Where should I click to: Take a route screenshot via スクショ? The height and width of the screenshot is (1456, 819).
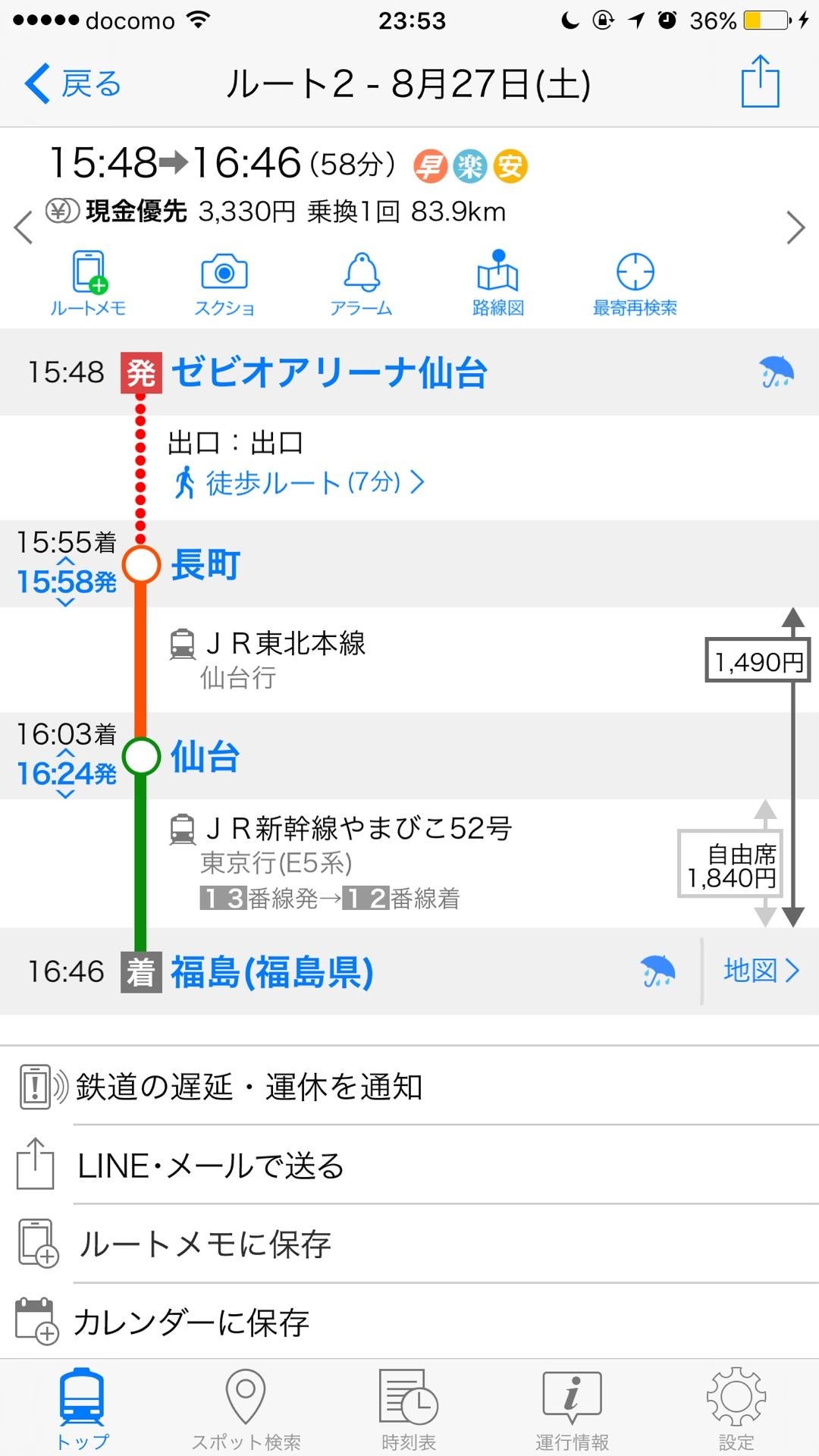[224, 284]
